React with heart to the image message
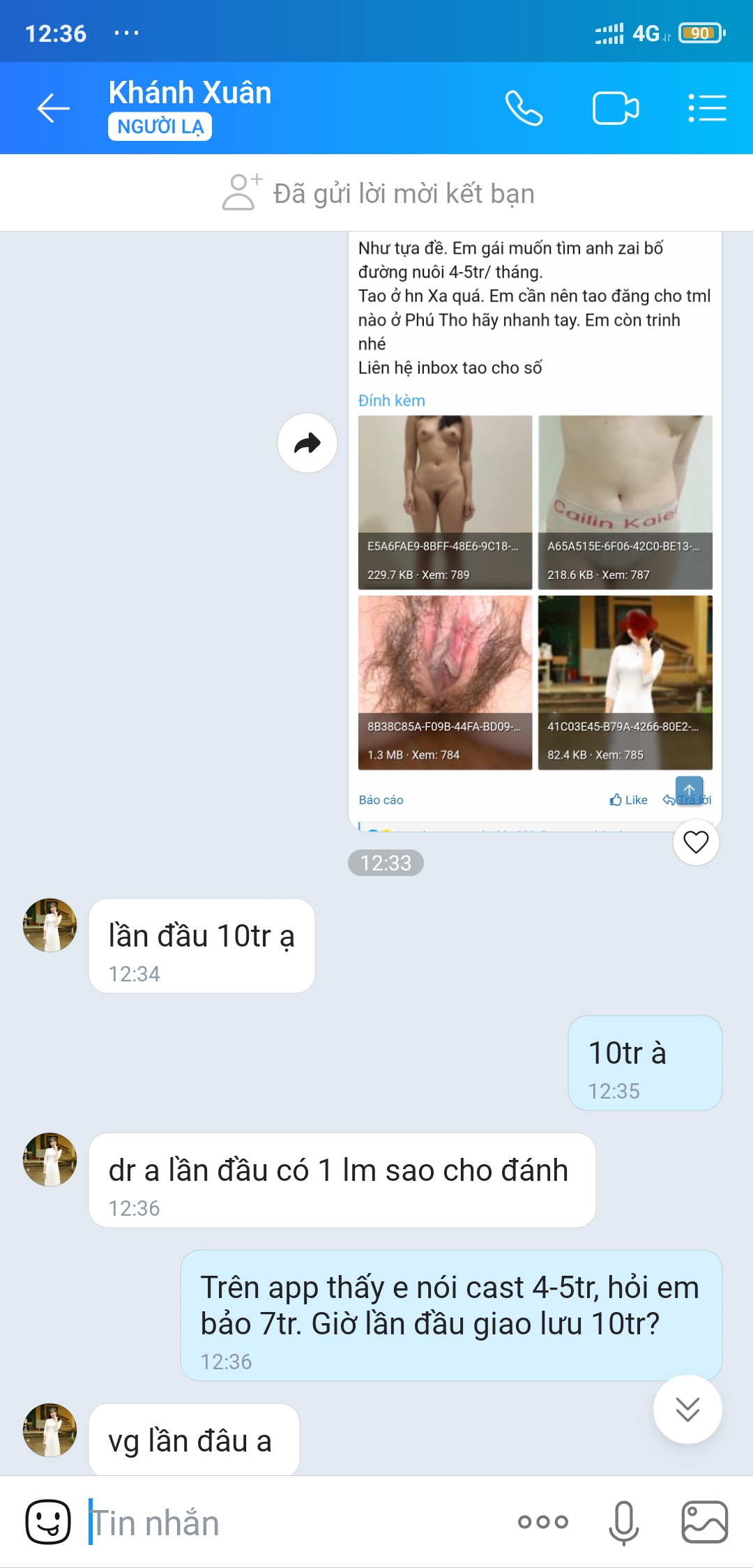Screen dimensions: 753x1568 click(696, 843)
